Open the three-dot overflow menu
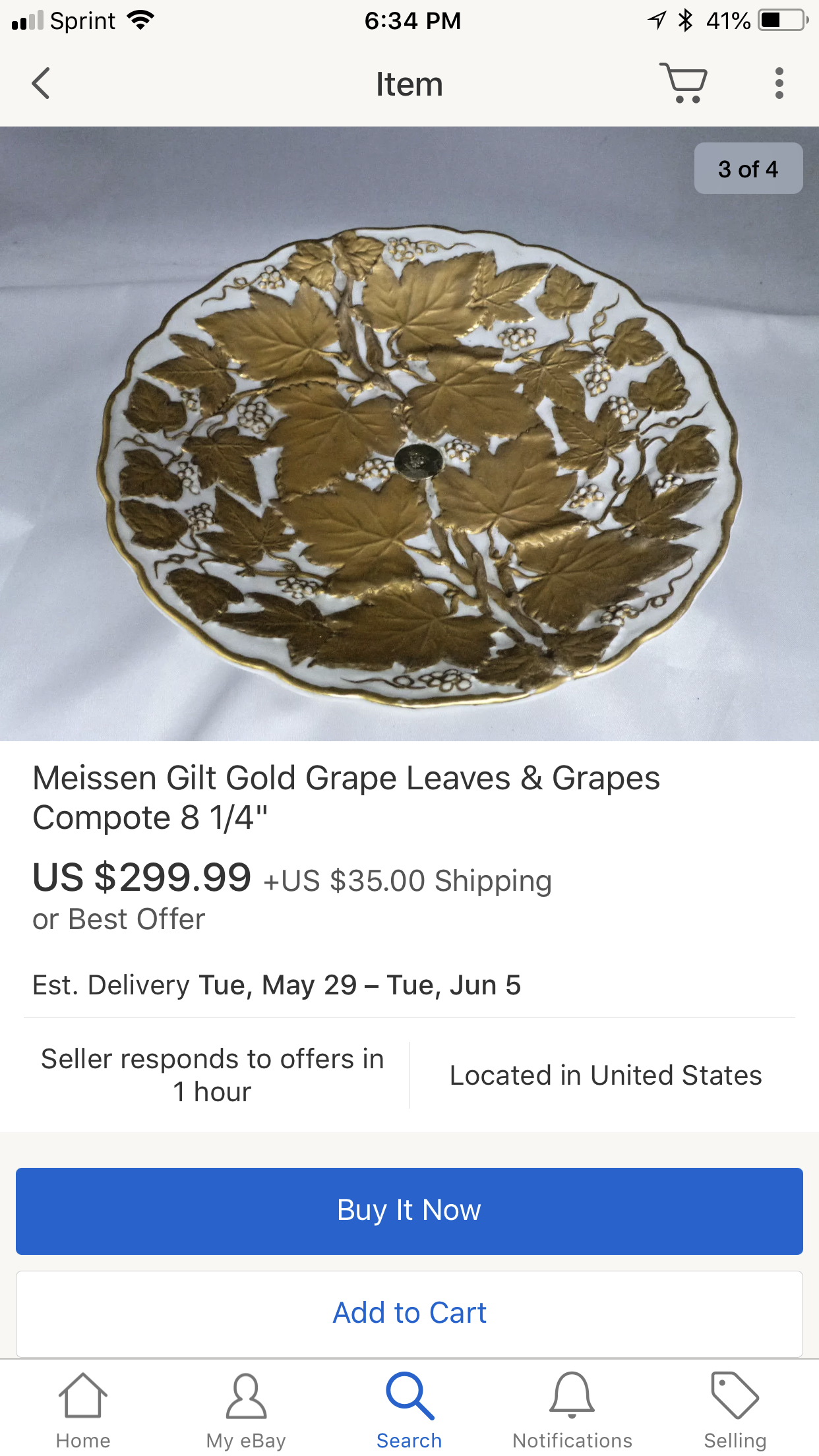The width and height of the screenshot is (819, 1456). (x=779, y=84)
